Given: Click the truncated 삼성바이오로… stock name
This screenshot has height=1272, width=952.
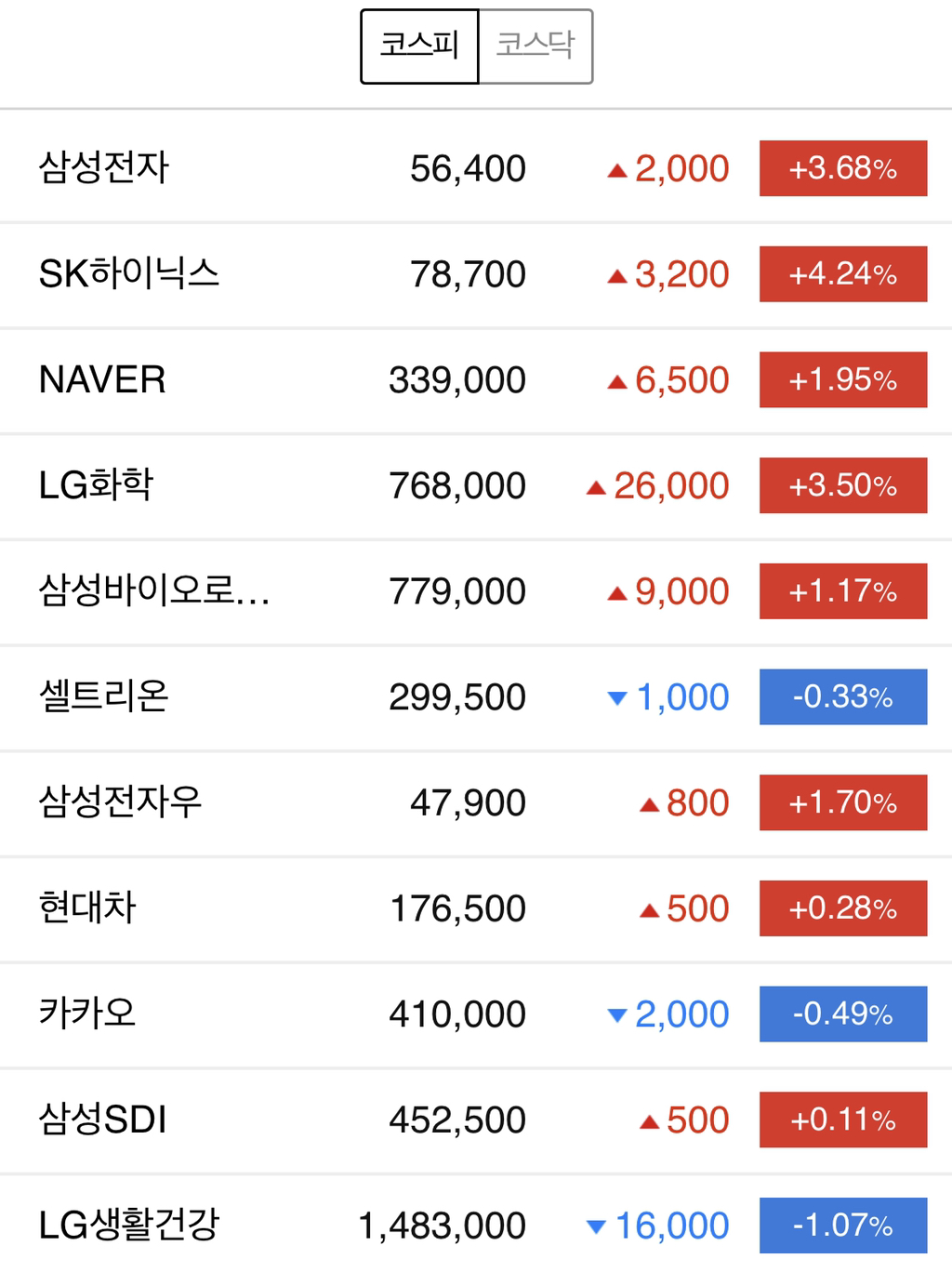Looking at the screenshot, I should pos(154,590).
